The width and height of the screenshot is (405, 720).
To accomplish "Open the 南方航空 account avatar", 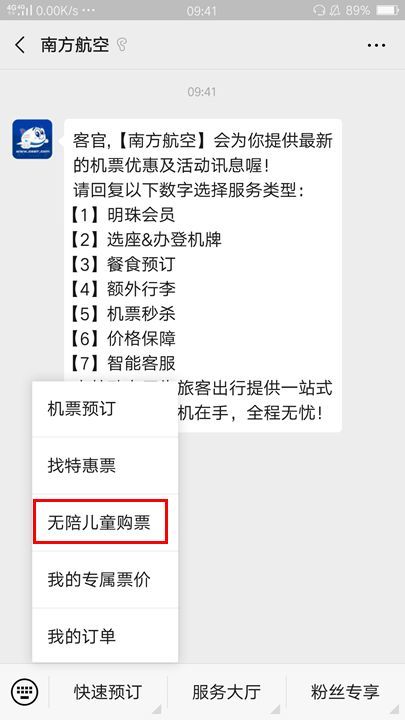I will (32, 139).
